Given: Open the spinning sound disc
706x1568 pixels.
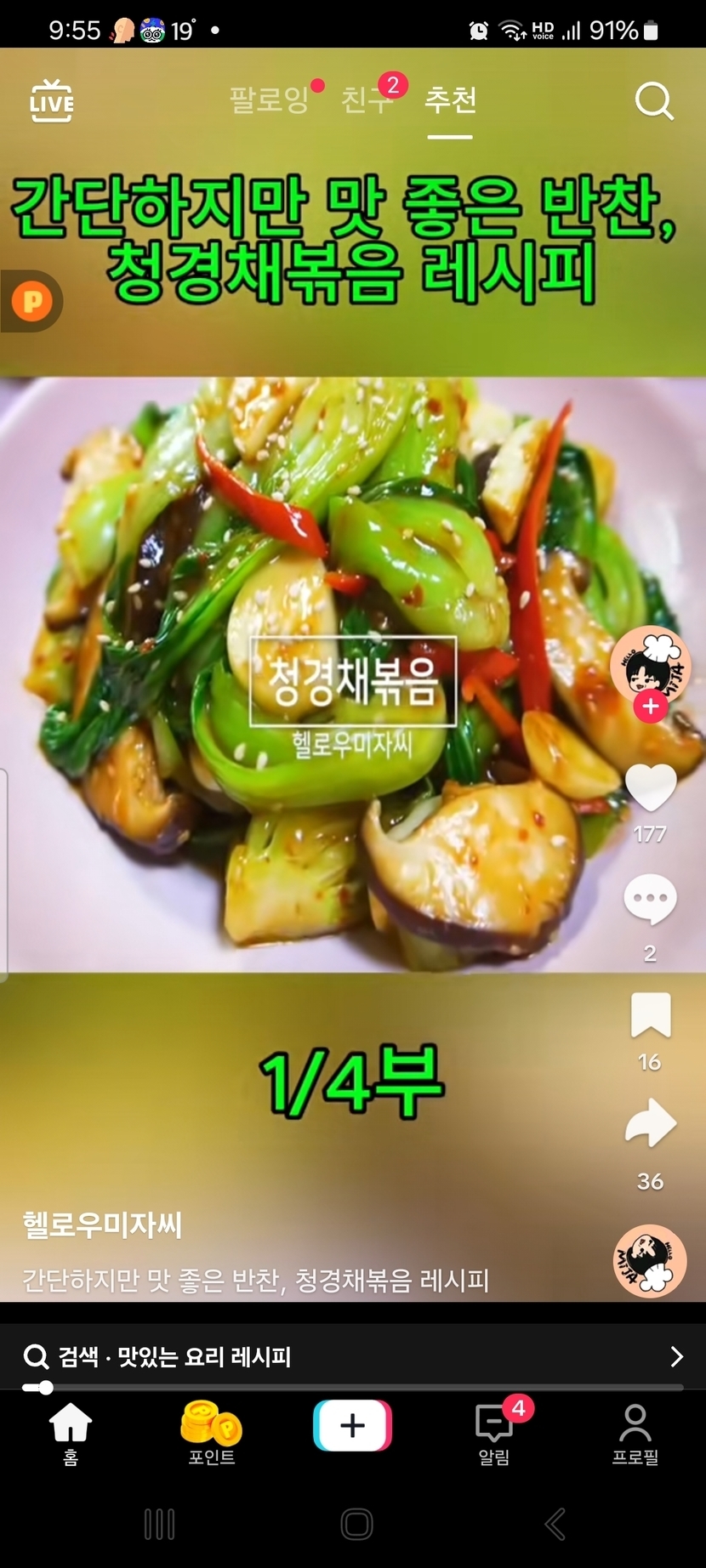Looking at the screenshot, I should (x=650, y=1260).
